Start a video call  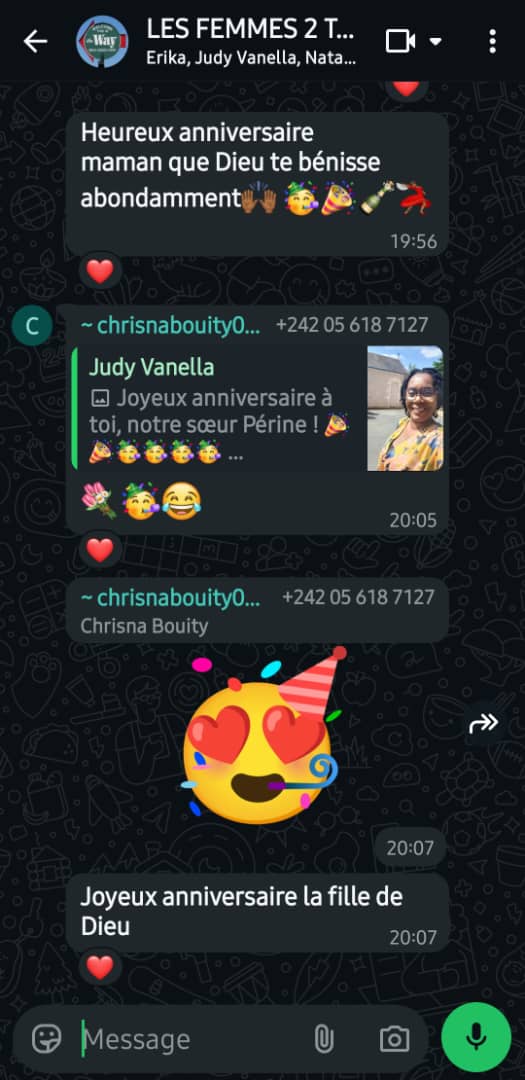(x=400, y=41)
